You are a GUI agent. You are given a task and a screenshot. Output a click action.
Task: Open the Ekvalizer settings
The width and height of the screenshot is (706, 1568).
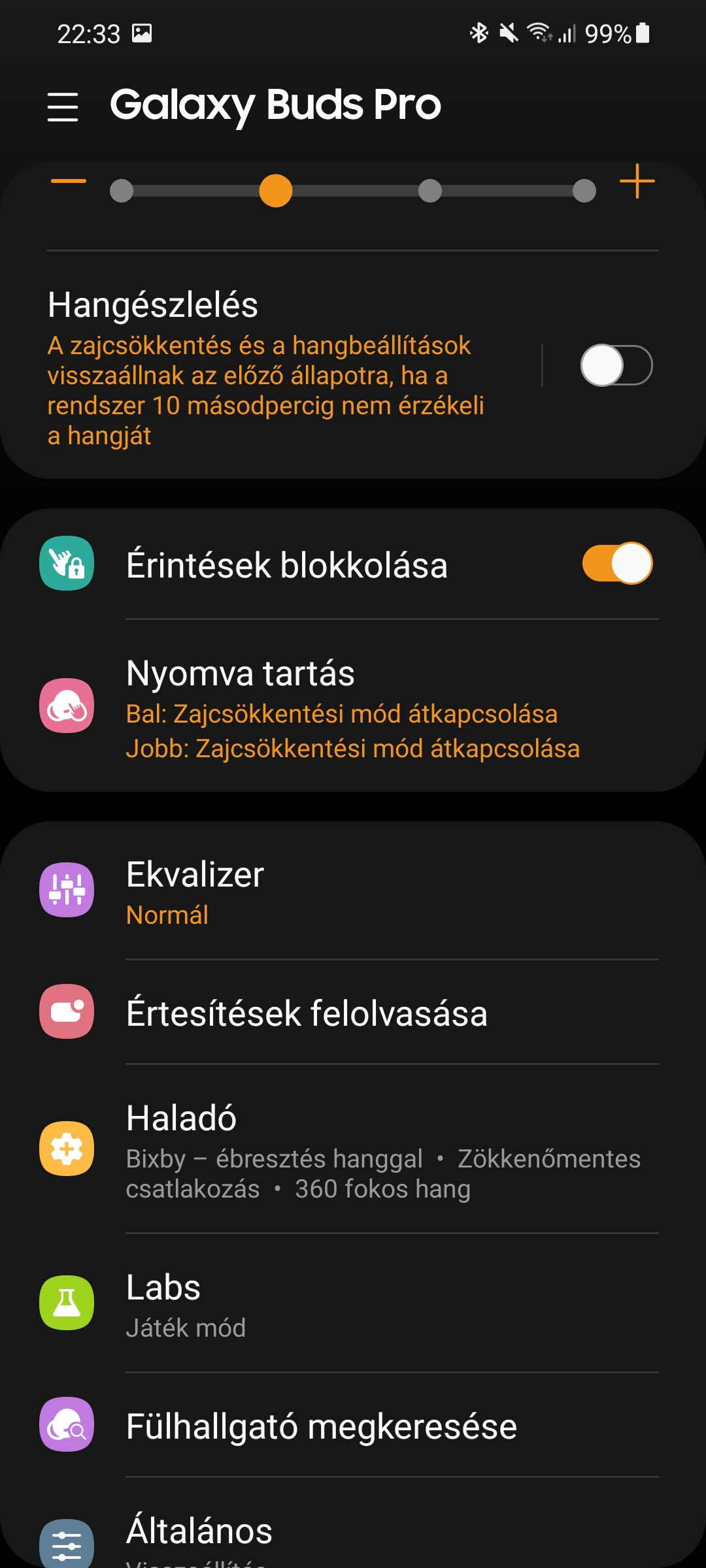353,891
